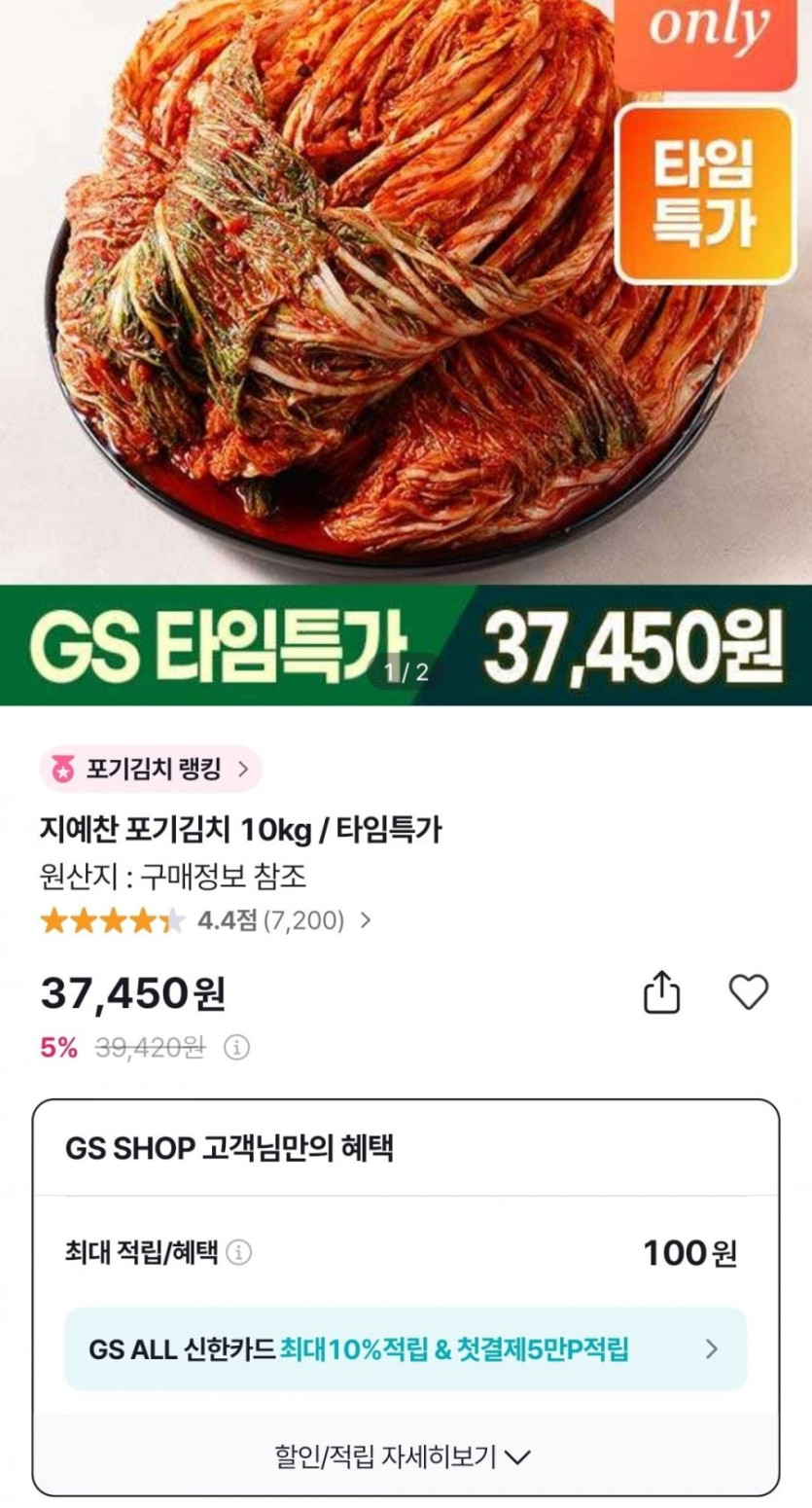Screen dimensions: 812x1508
Task: Show price info next to 39,420원
Action: click(x=237, y=1048)
